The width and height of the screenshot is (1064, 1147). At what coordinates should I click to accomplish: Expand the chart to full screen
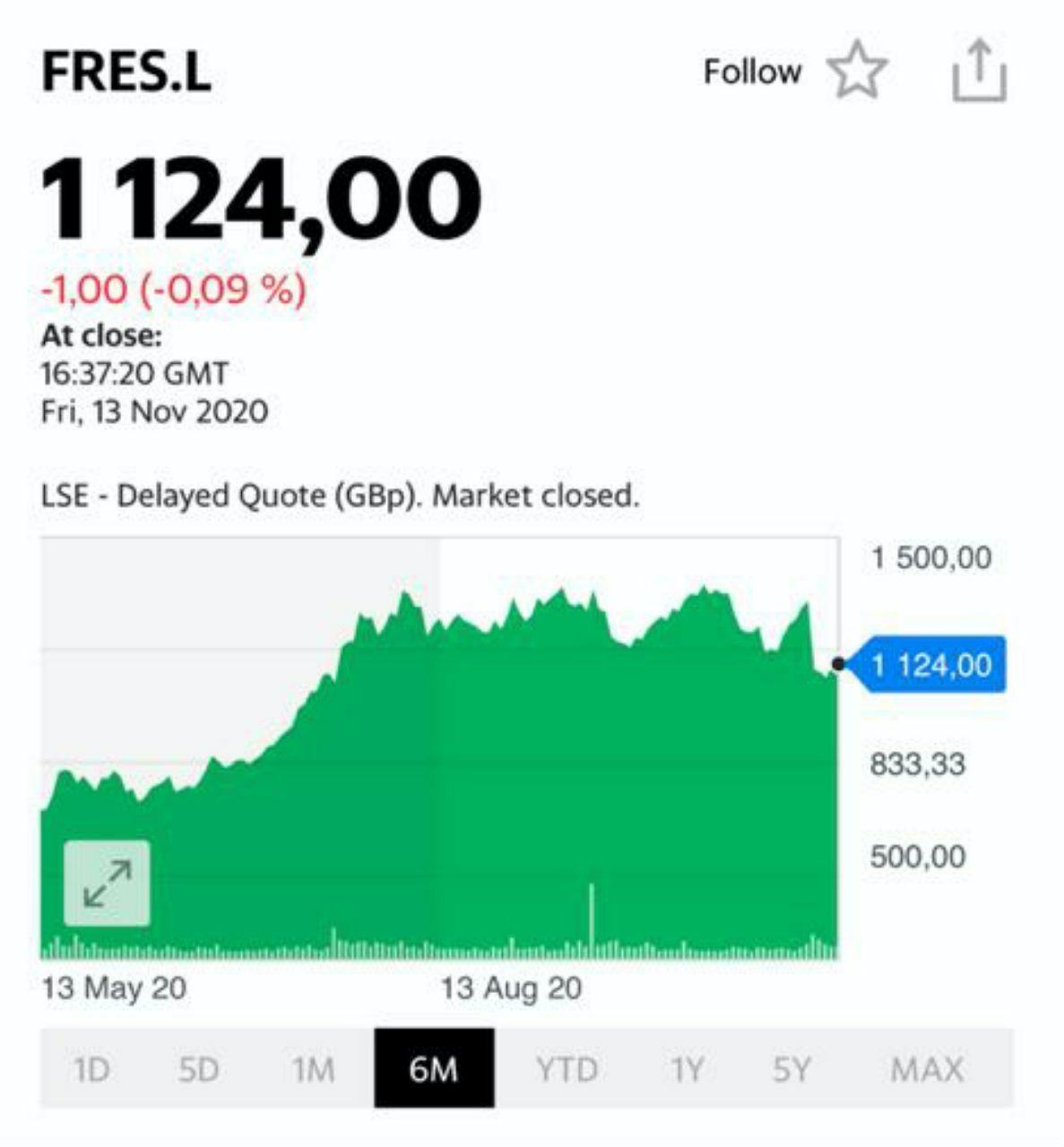(x=107, y=883)
